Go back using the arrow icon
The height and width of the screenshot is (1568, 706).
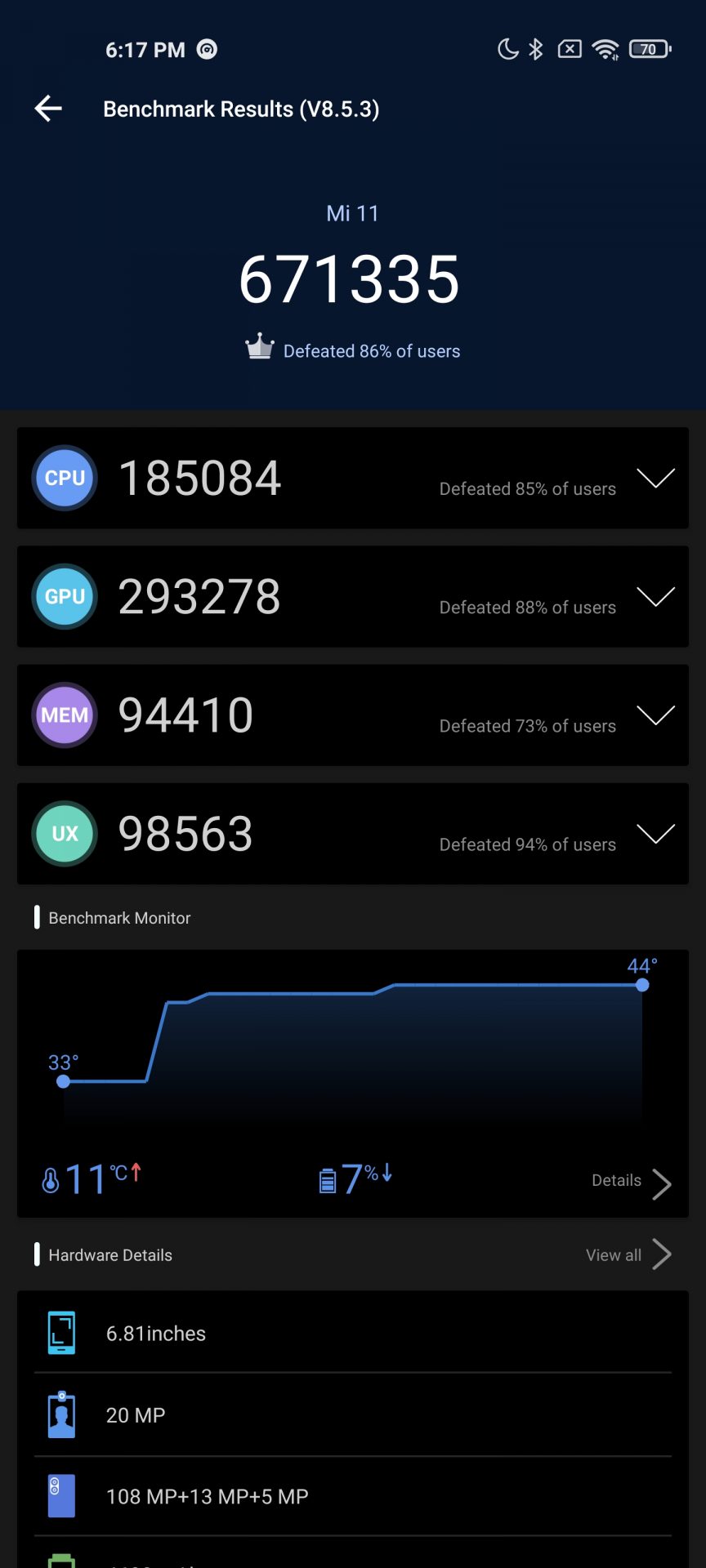point(48,109)
